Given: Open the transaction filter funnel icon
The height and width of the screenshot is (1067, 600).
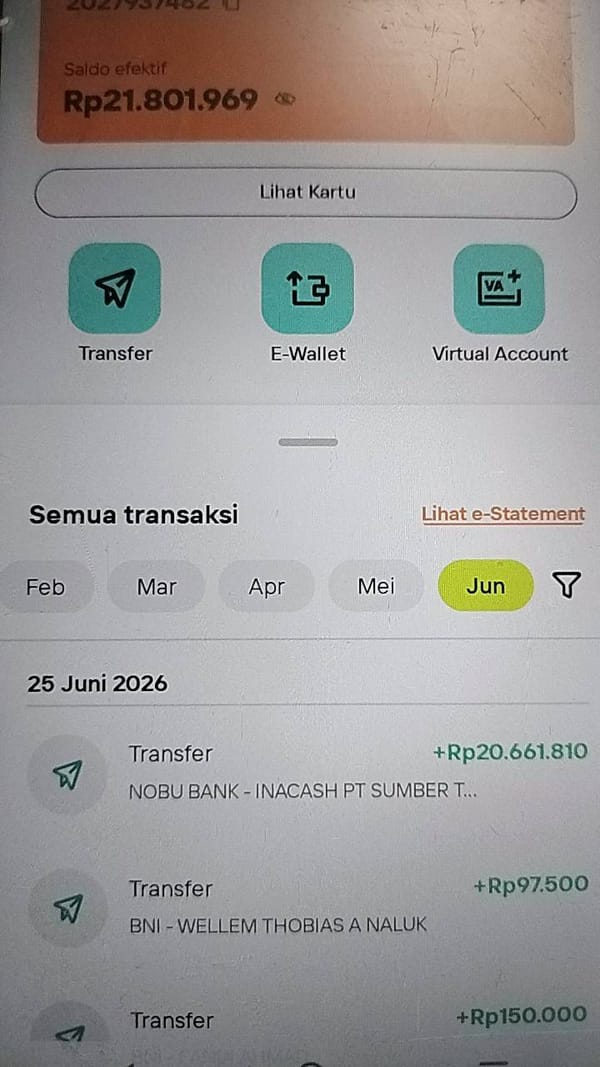Looking at the screenshot, I should point(567,585).
